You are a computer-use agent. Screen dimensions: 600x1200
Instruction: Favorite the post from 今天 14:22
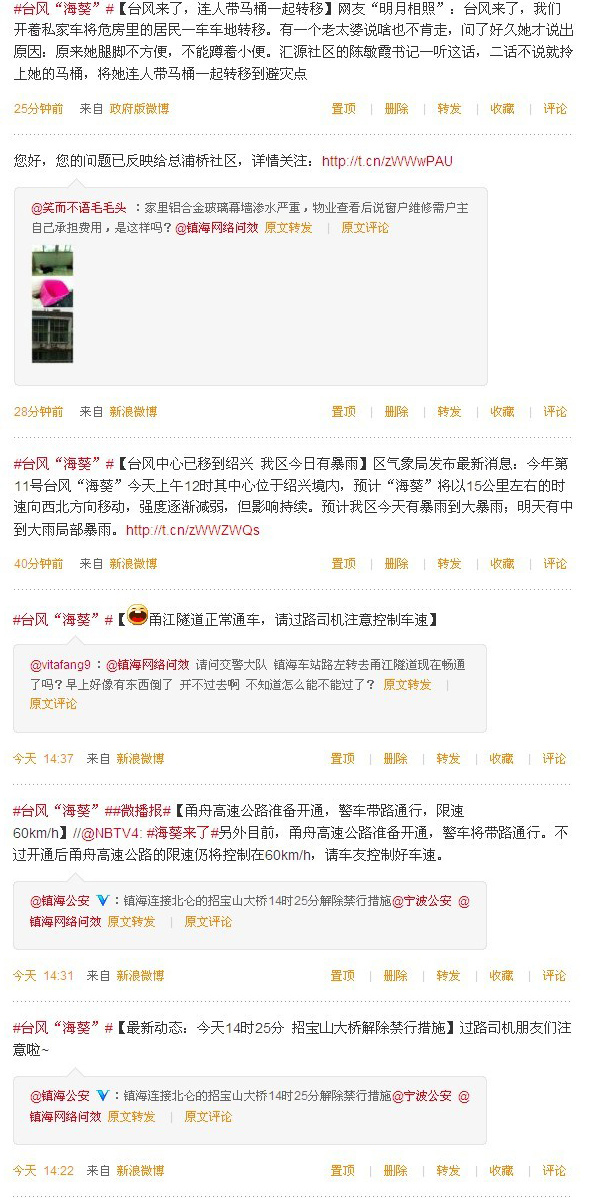coord(502,1170)
